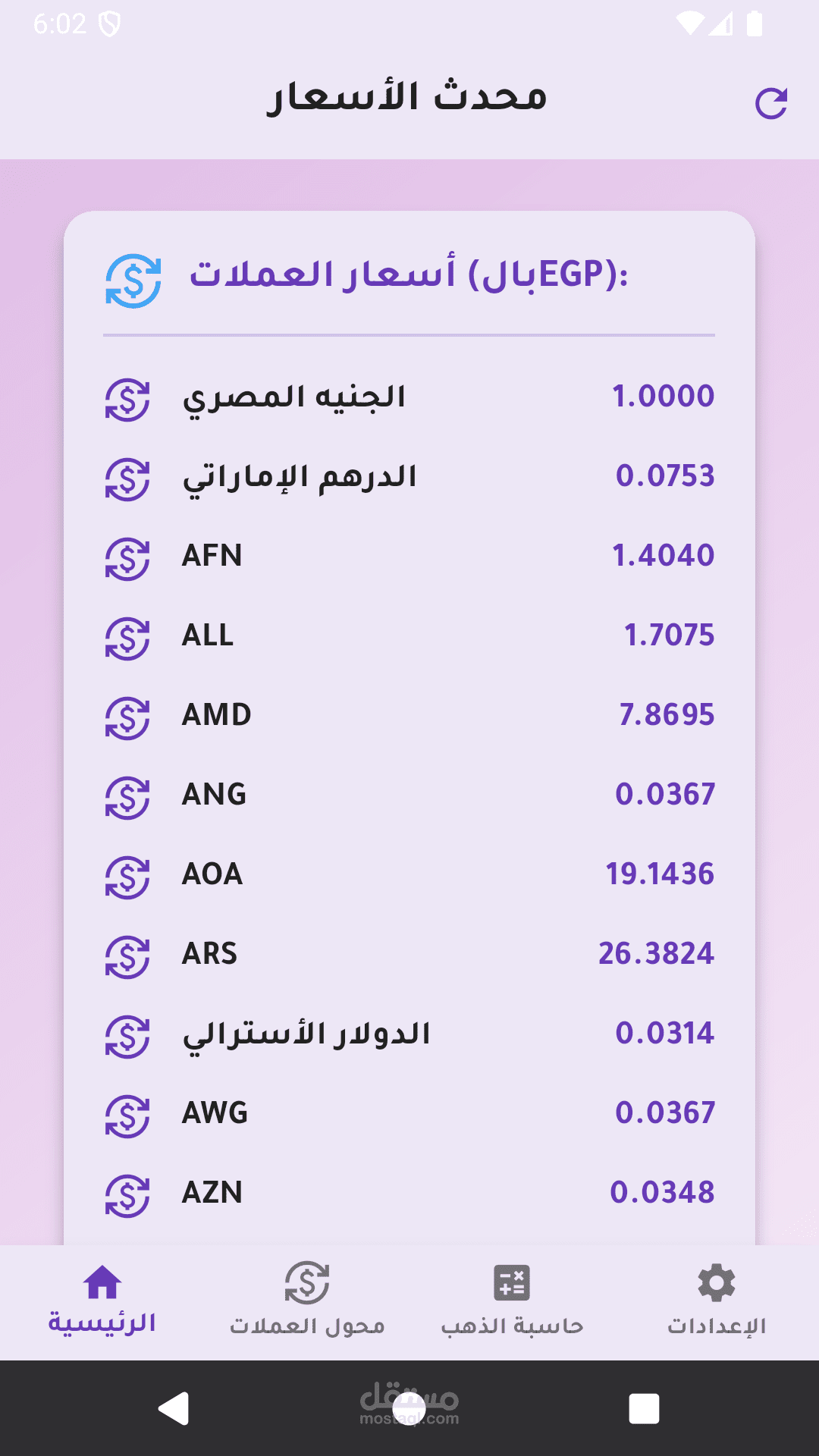Image resolution: width=819 pixels, height=1456 pixels.
Task: Tap the system back button
Action: click(174, 1408)
